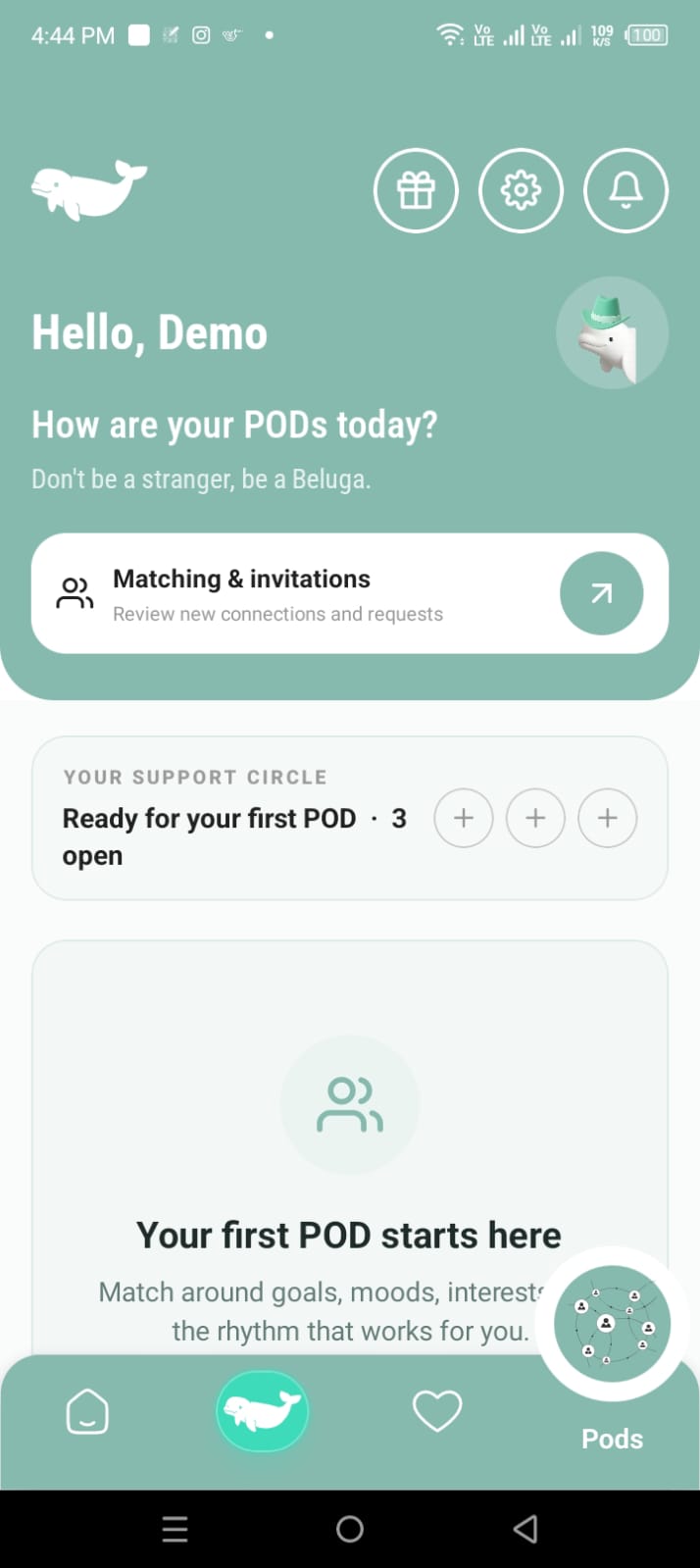
Task: Open settings via the gear icon
Action: click(521, 190)
